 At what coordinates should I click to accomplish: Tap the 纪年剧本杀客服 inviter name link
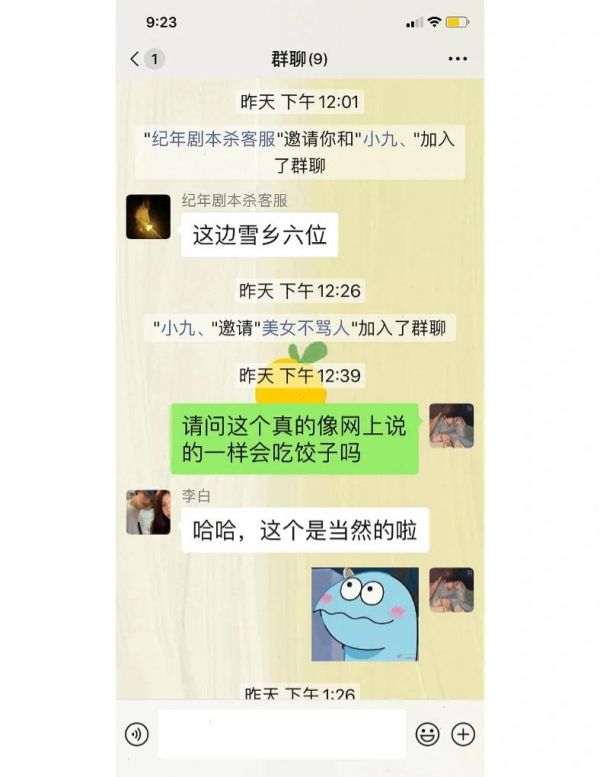coord(212,140)
